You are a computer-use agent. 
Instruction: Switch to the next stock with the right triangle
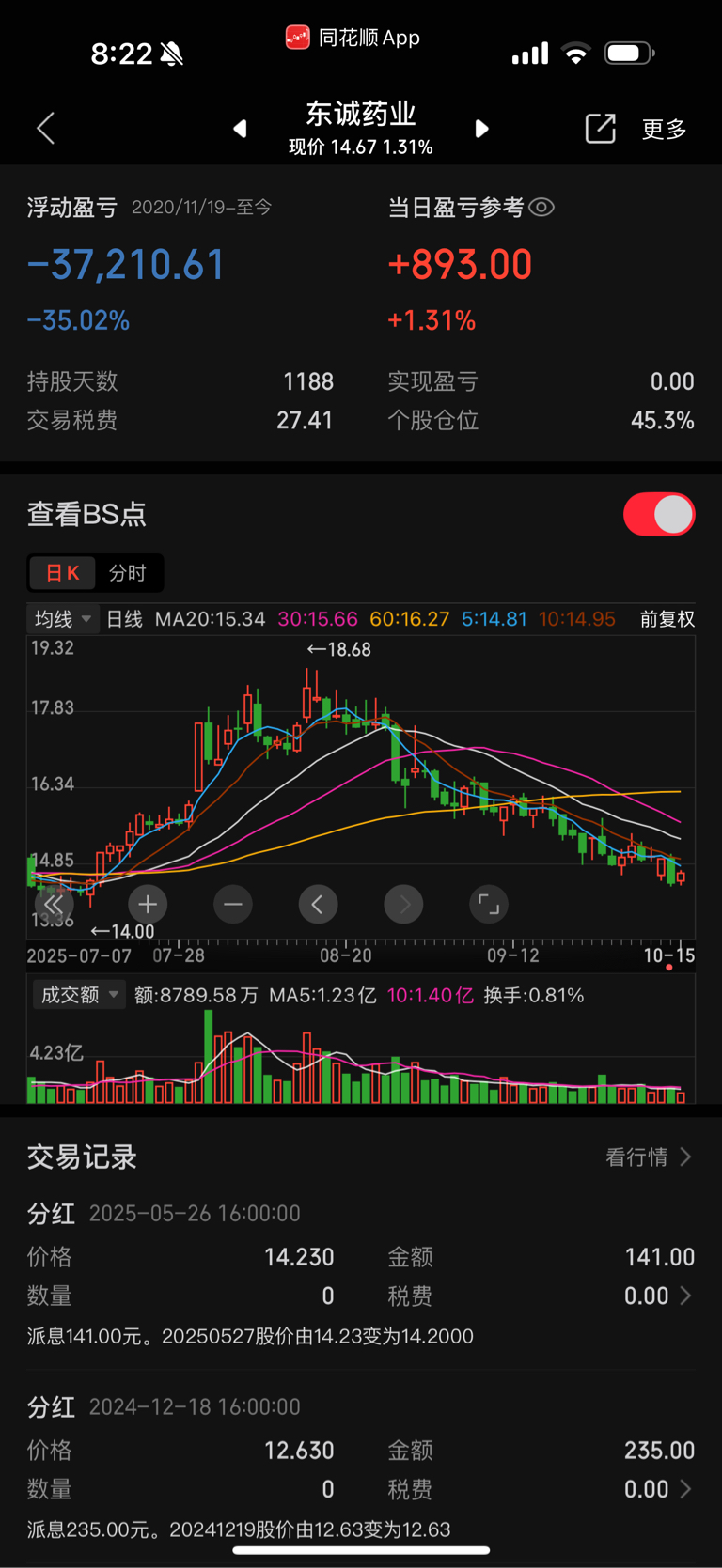481,129
